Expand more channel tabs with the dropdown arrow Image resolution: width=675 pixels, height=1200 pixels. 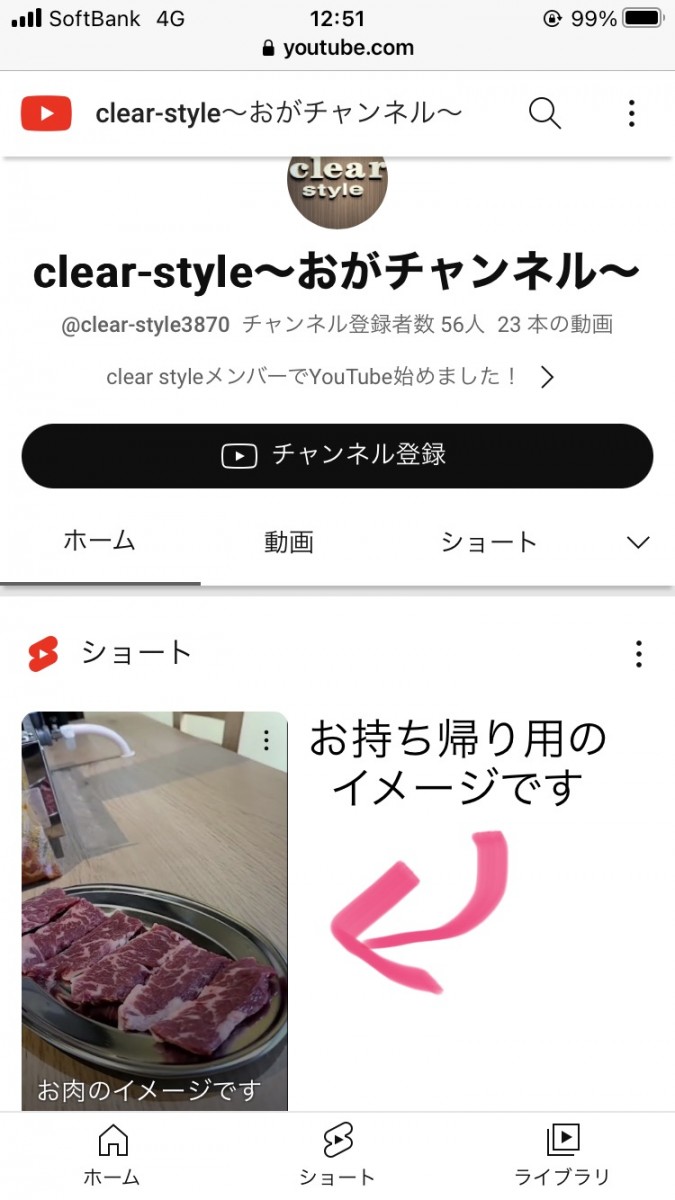pyautogui.click(x=638, y=542)
